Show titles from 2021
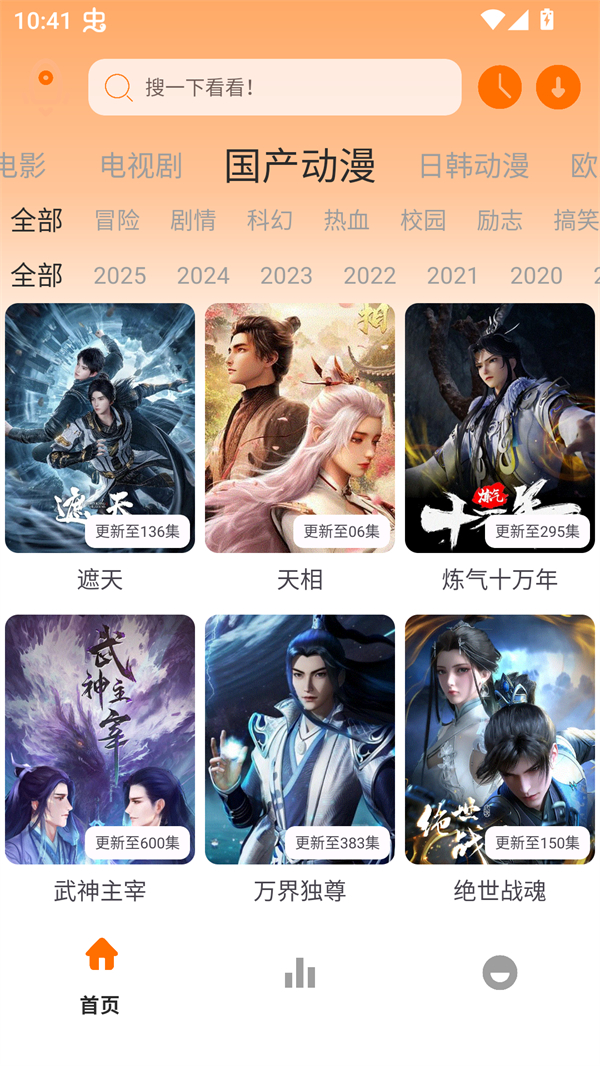 point(453,275)
